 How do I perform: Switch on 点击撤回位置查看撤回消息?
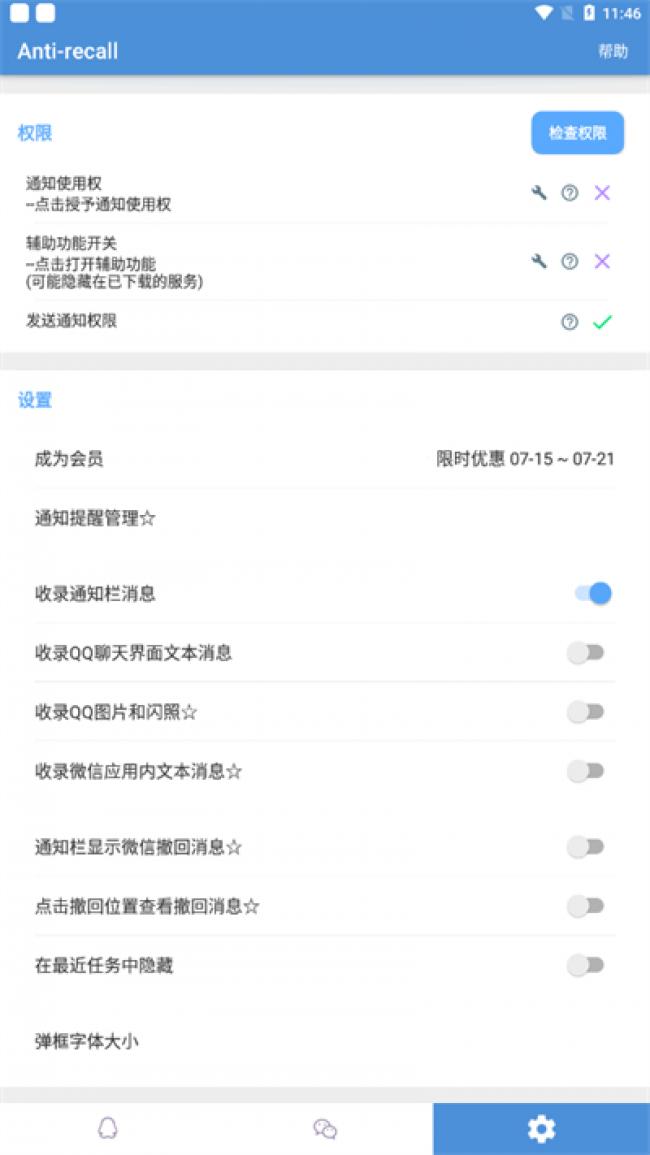(x=586, y=906)
